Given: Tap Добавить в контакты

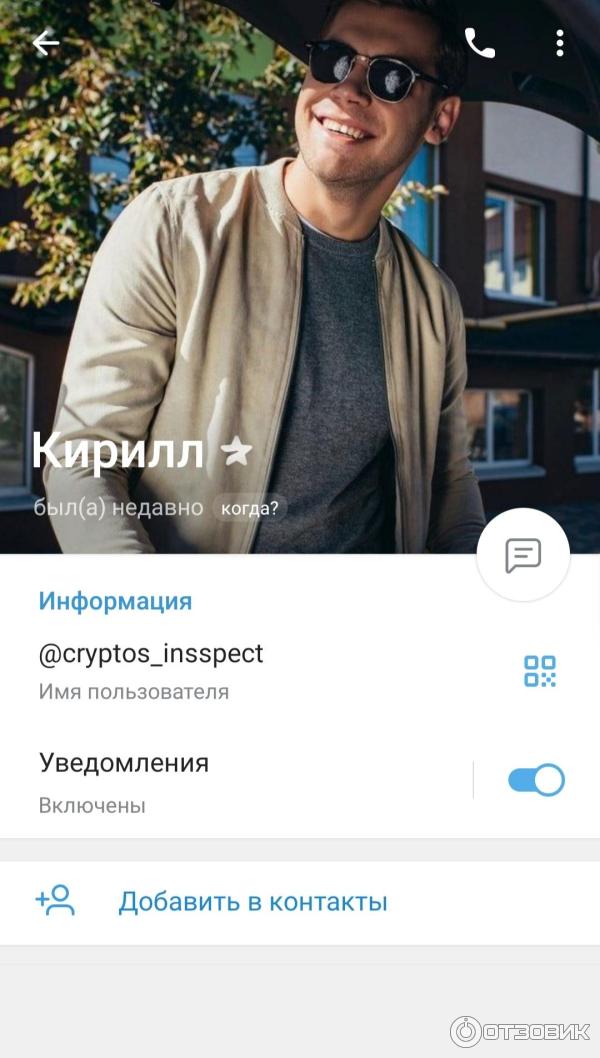Looking at the screenshot, I should (x=252, y=902).
